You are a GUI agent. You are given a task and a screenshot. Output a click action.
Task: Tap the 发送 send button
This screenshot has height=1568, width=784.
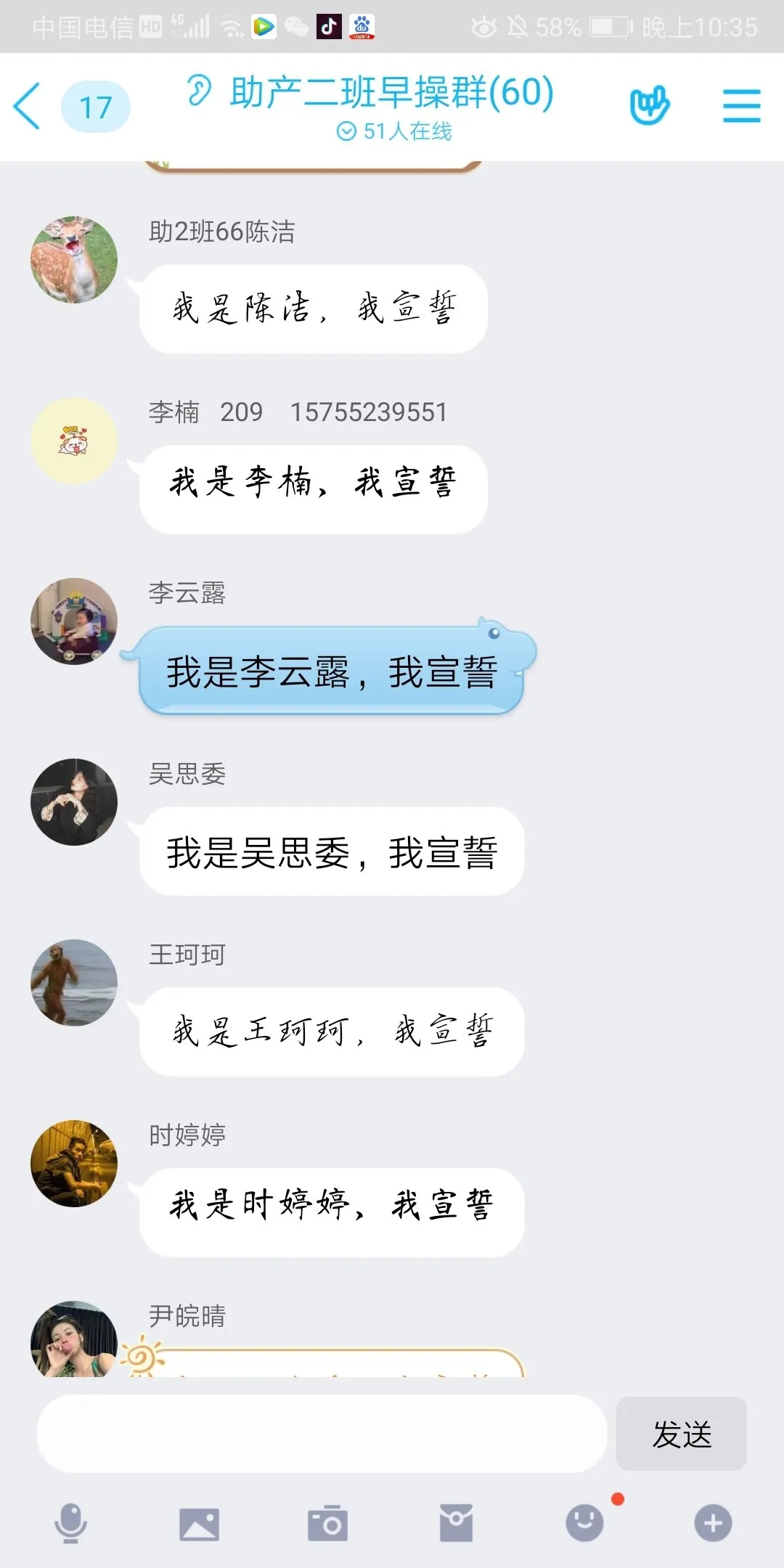tap(681, 1434)
